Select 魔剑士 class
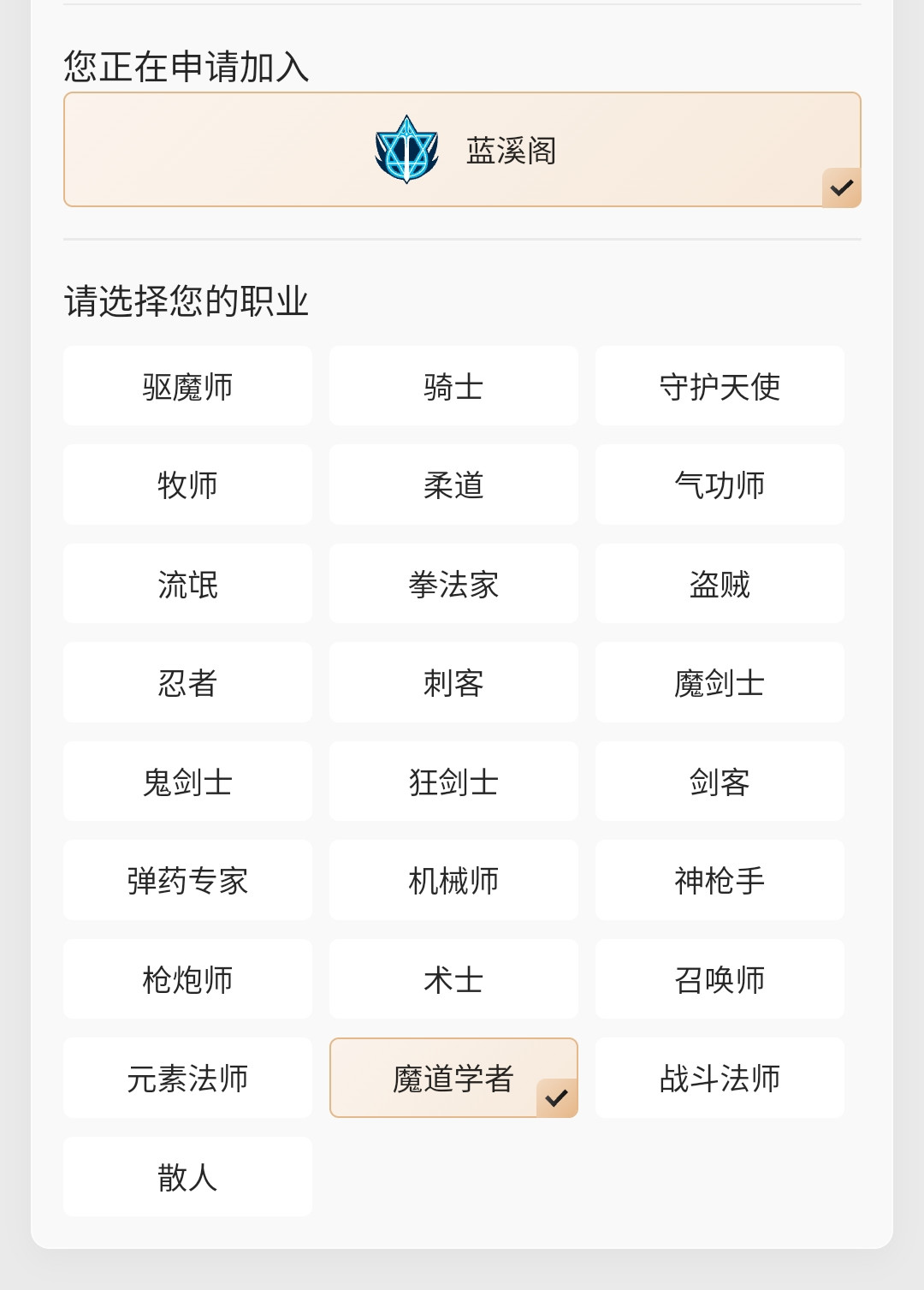 [720, 682]
